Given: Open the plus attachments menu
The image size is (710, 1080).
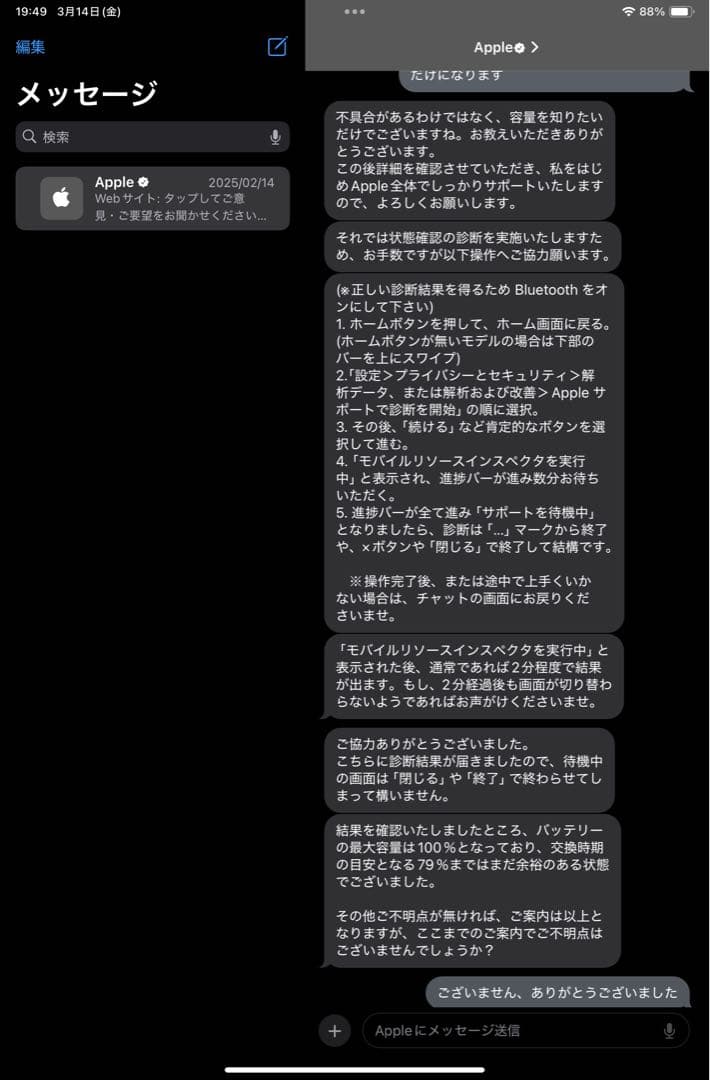Looking at the screenshot, I should (x=334, y=1031).
